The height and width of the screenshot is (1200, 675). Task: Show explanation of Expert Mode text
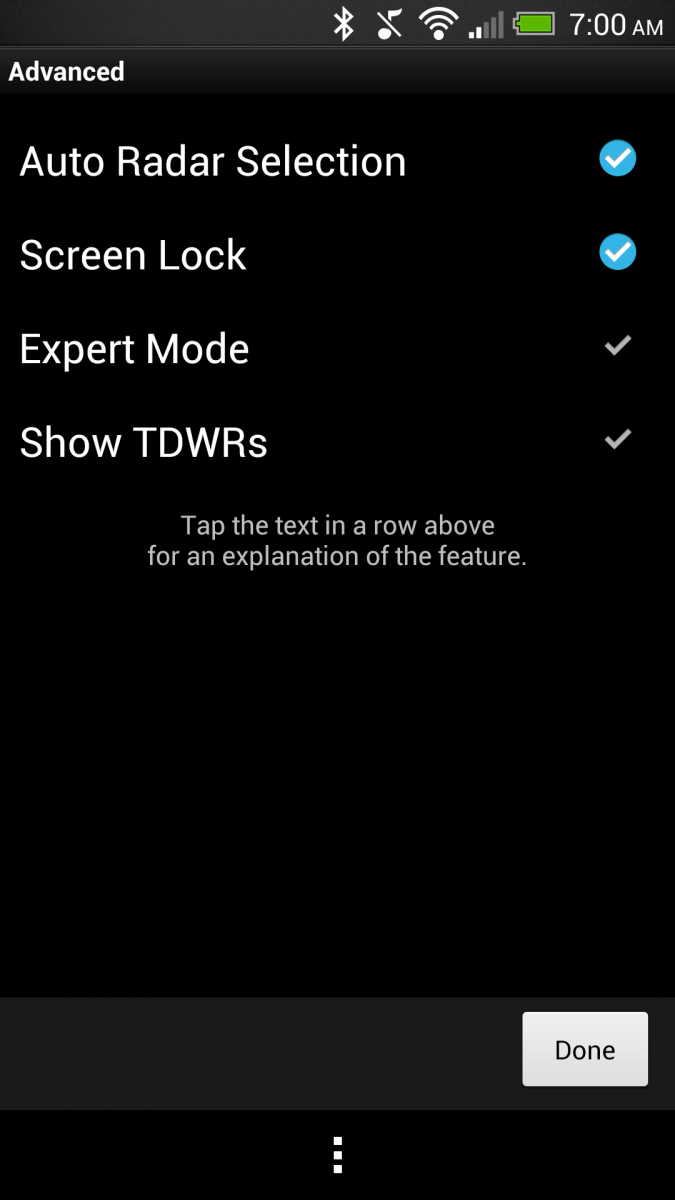(135, 349)
